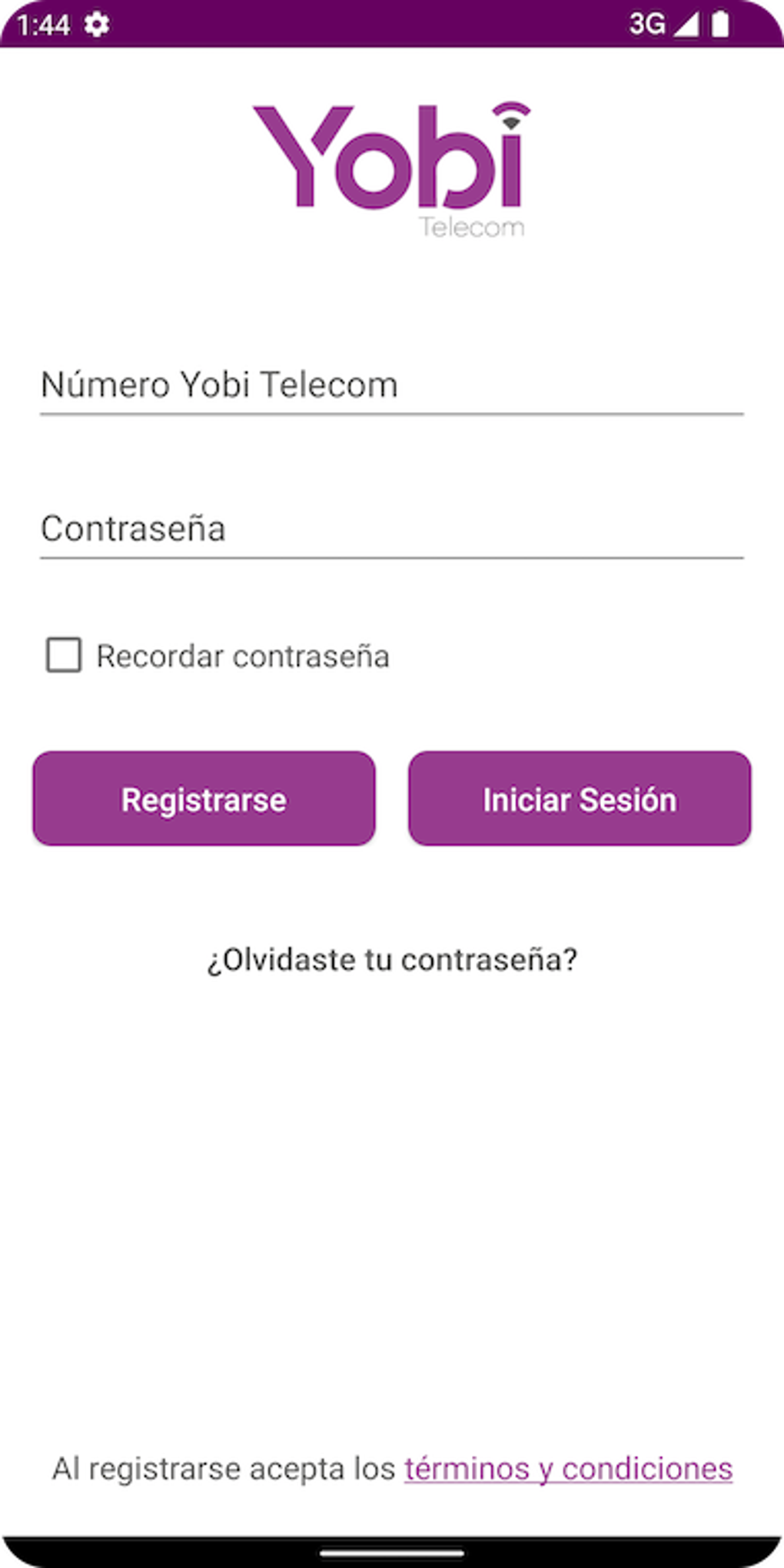The image size is (784, 1568).
Task: Tap the Telecom wordmark under the logo
Action: click(471, 226)
